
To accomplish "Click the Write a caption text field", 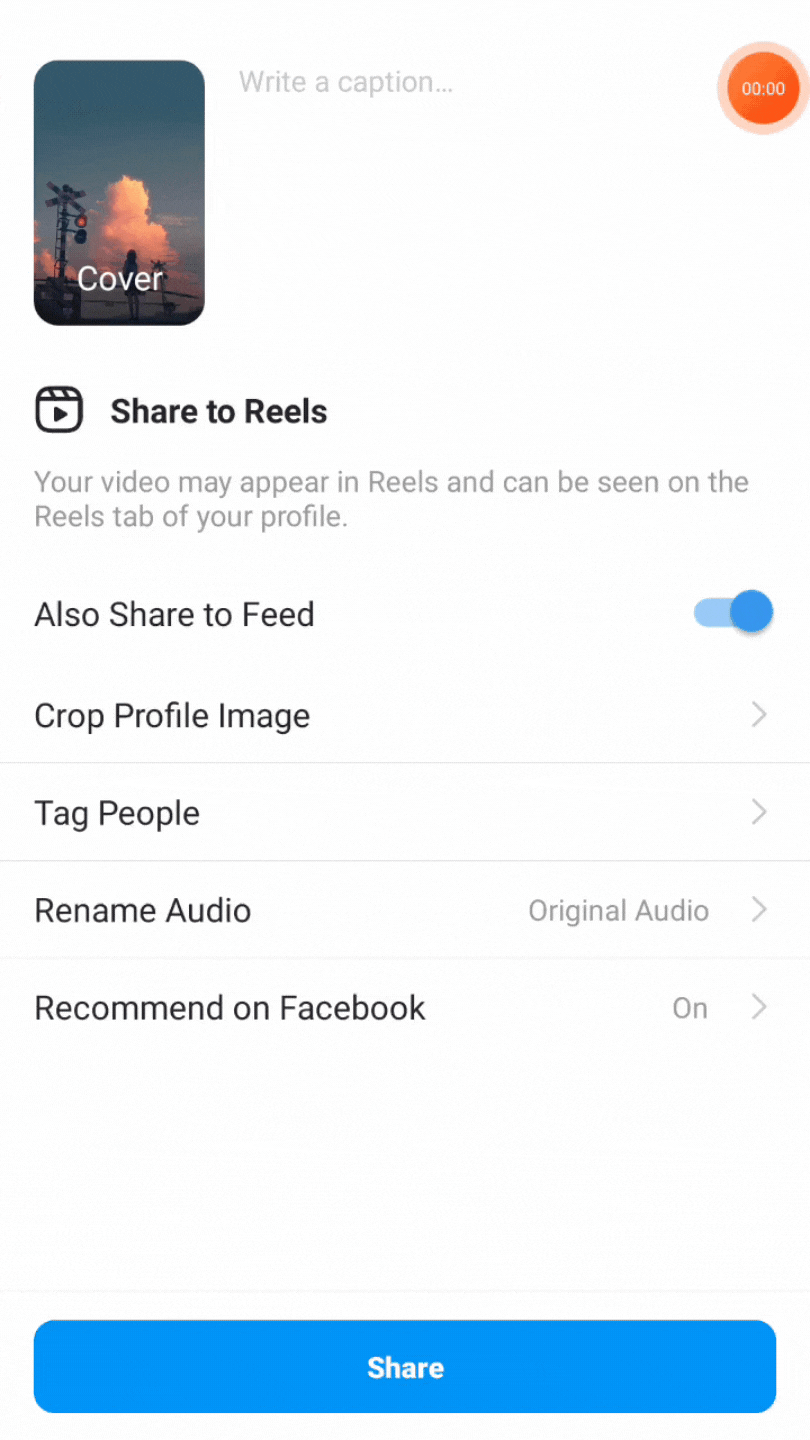I will click(346, 81).
